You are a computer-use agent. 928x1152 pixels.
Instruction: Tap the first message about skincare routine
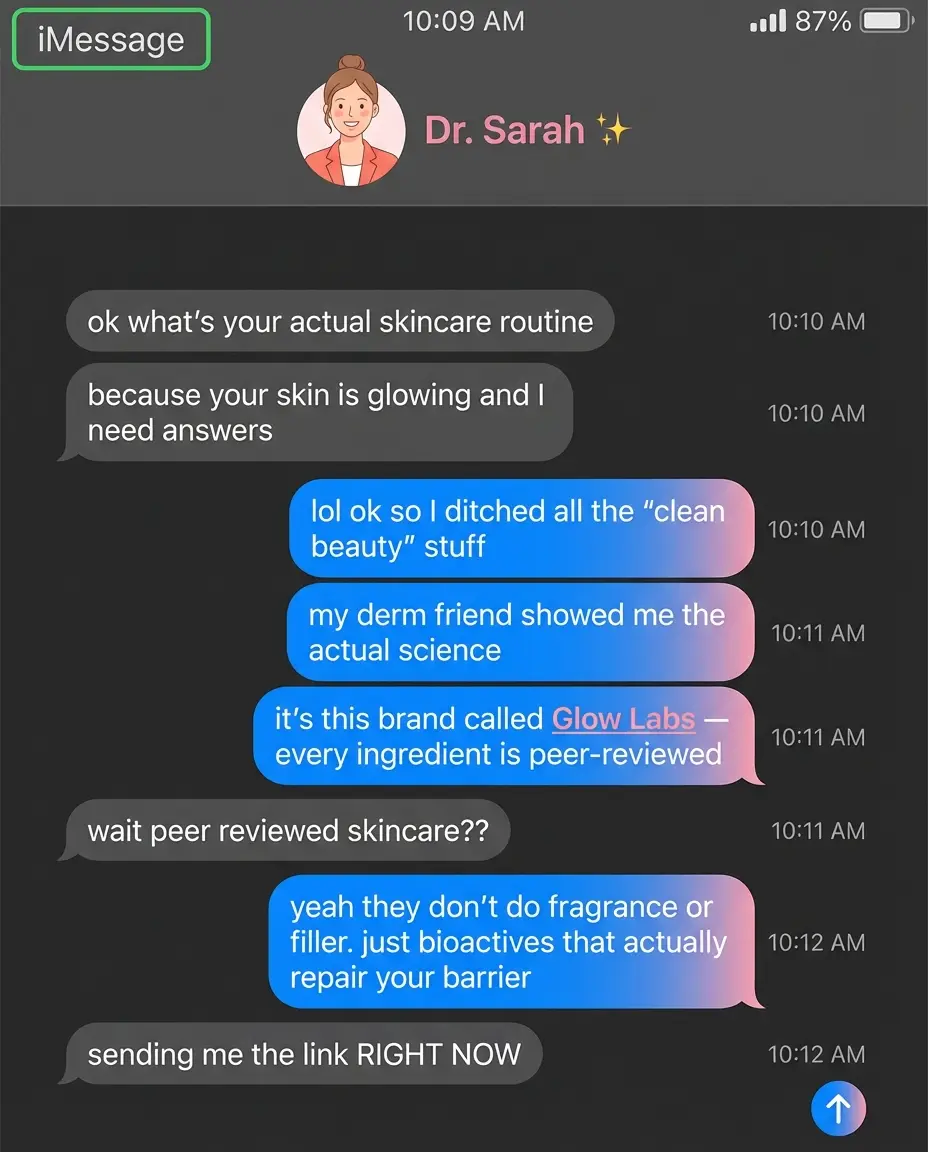pyautogui.click(x=340, y=321)
